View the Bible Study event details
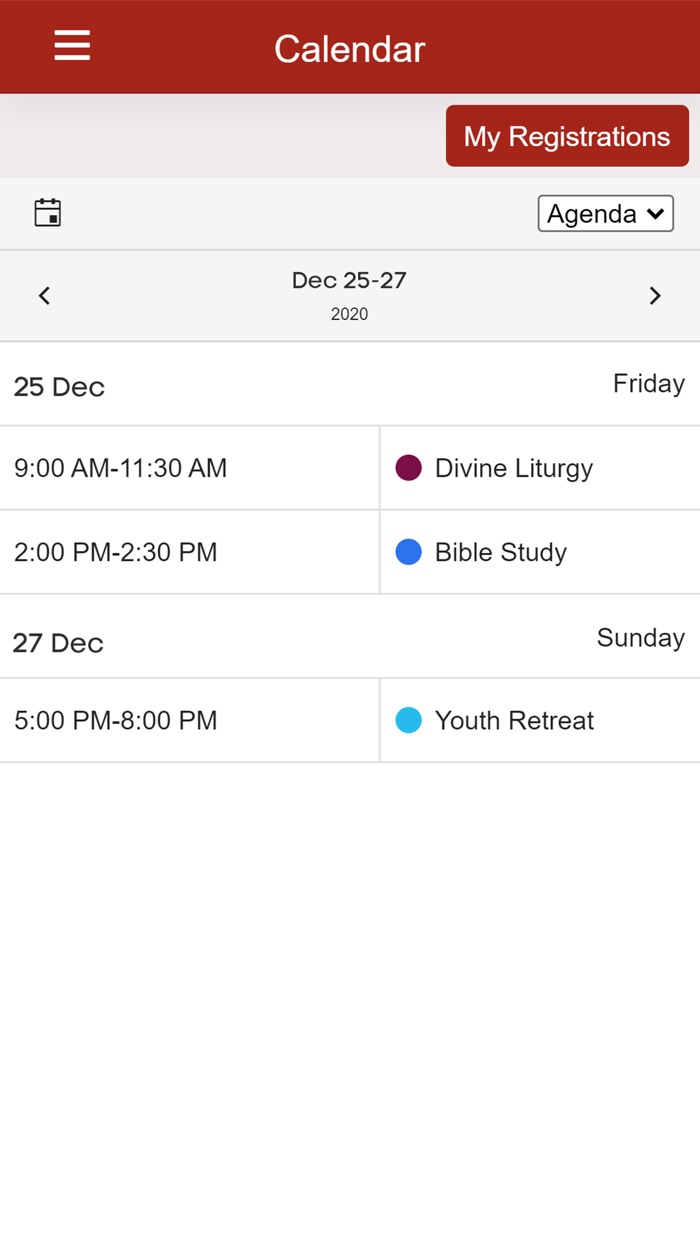 point(500,552)
